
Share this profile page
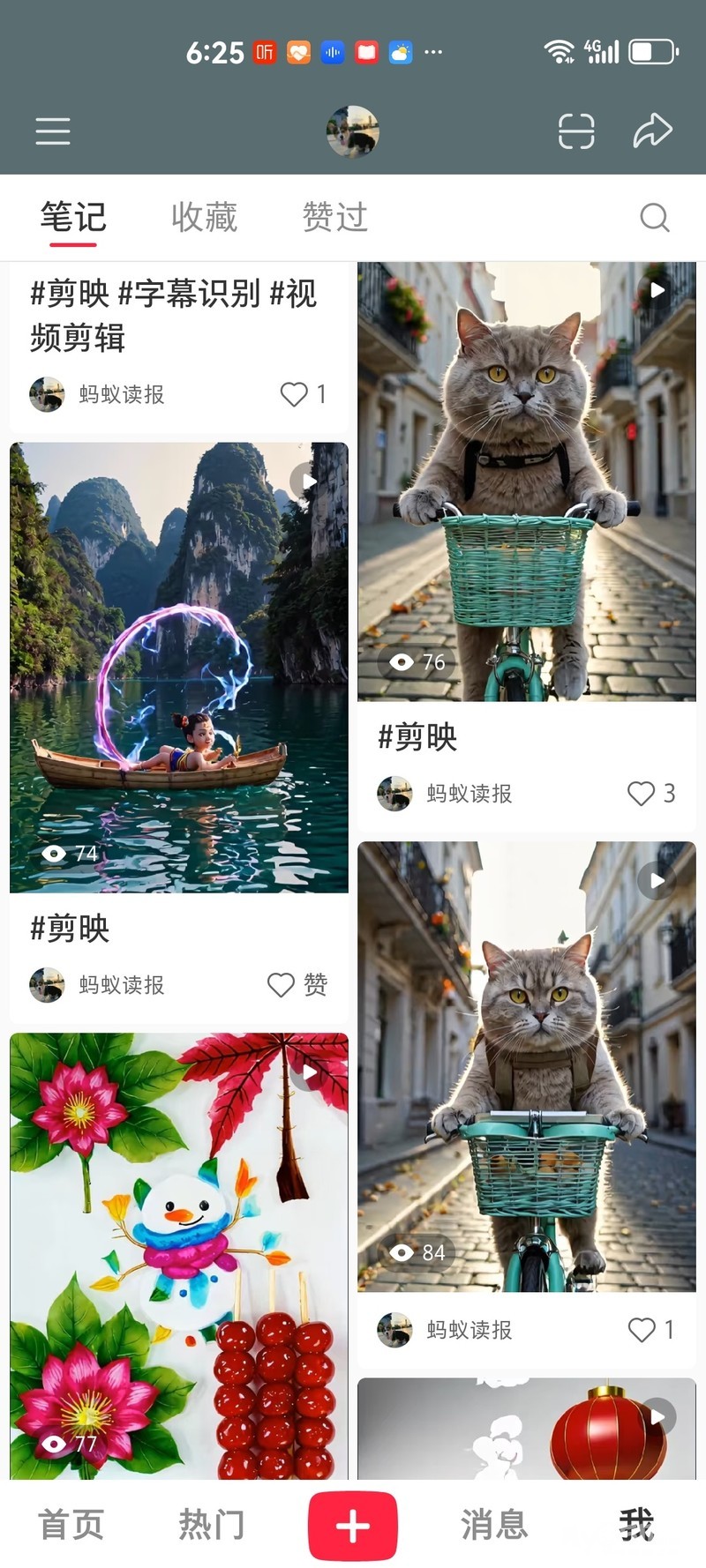652,131
